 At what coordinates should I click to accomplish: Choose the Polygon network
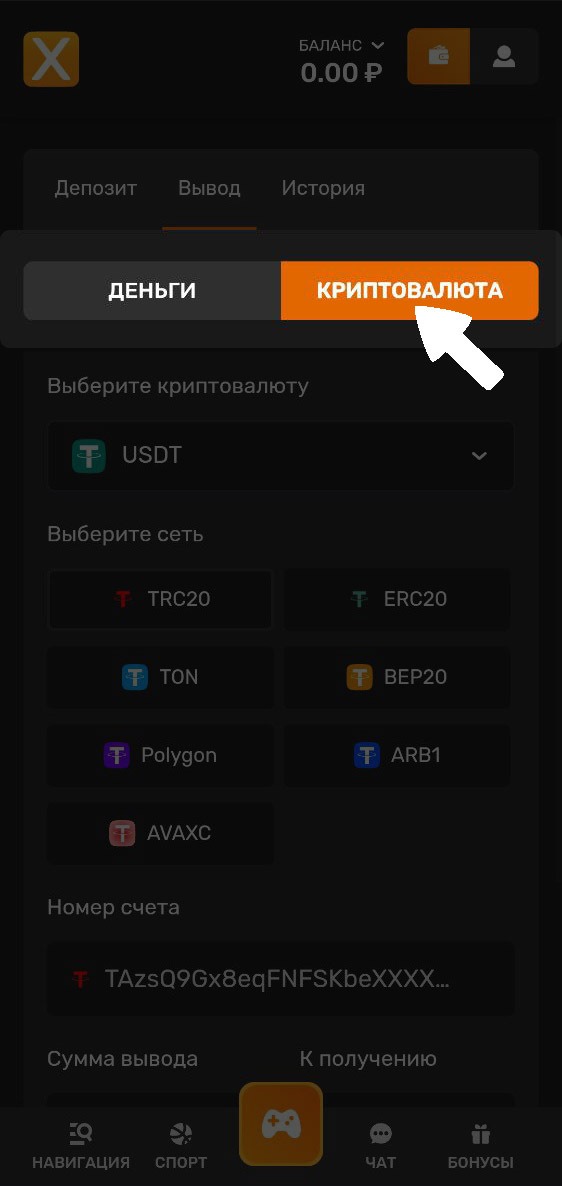pos(160,755)
